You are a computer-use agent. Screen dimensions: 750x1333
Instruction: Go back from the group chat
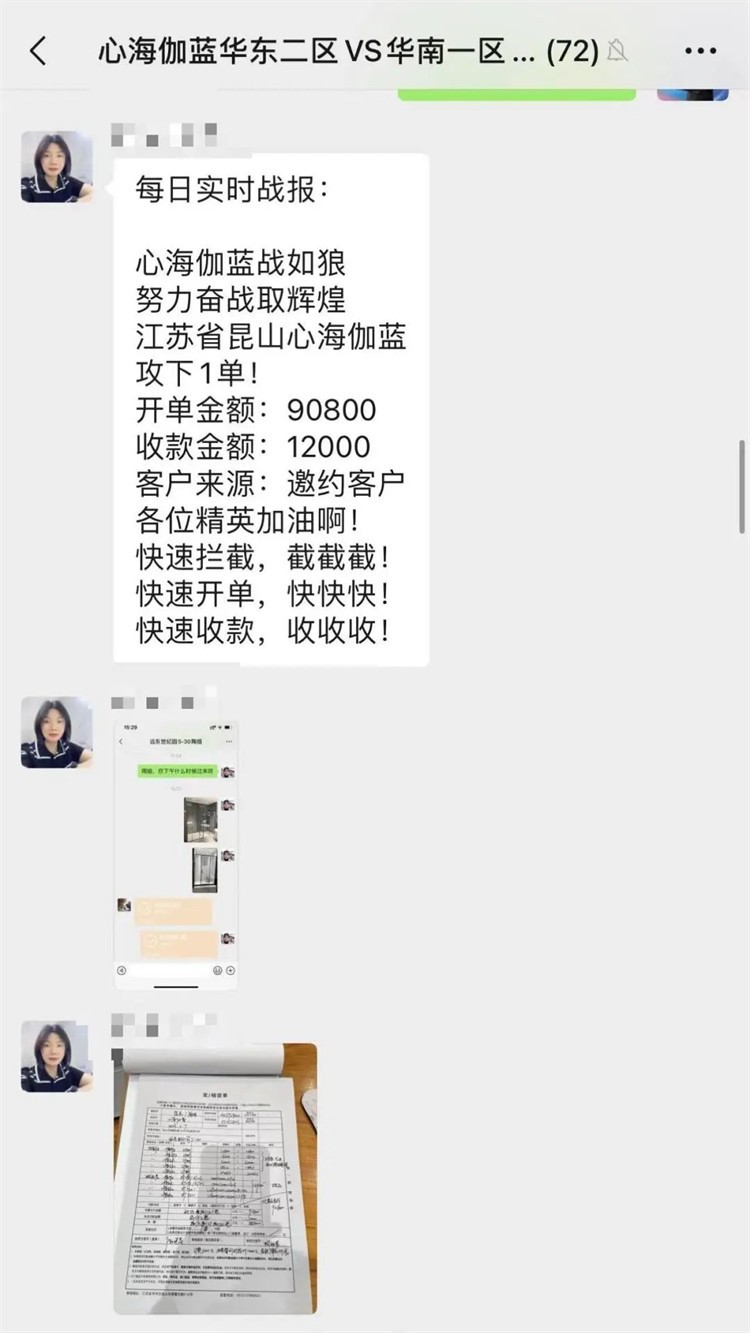coord(38,50)
